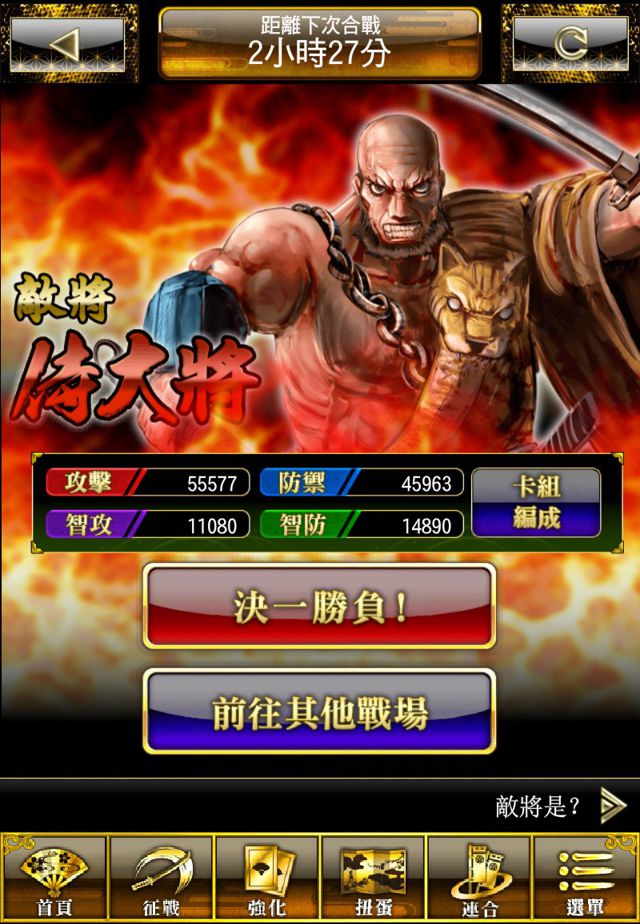Go to the 強化 tab

(x=266, y=879)
